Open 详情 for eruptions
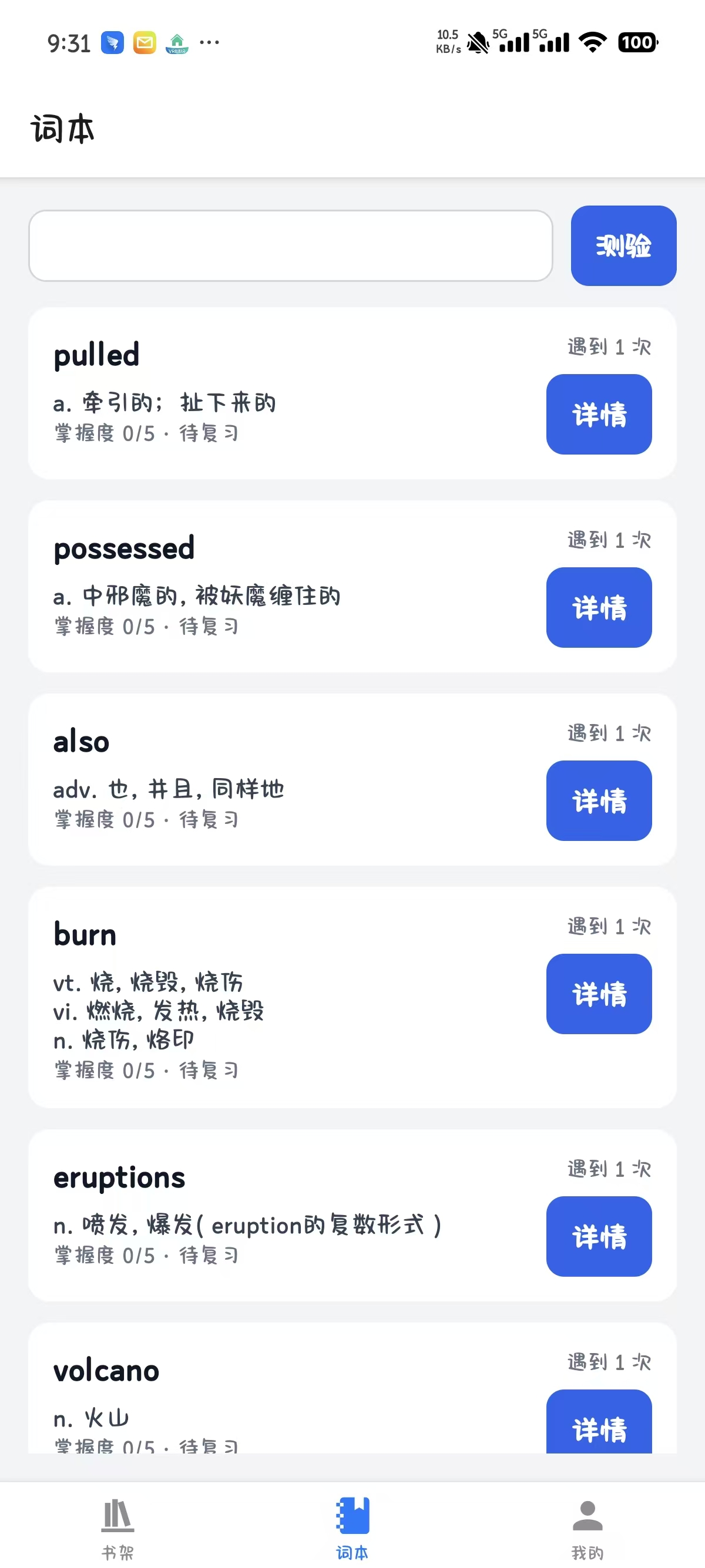 599,1236
